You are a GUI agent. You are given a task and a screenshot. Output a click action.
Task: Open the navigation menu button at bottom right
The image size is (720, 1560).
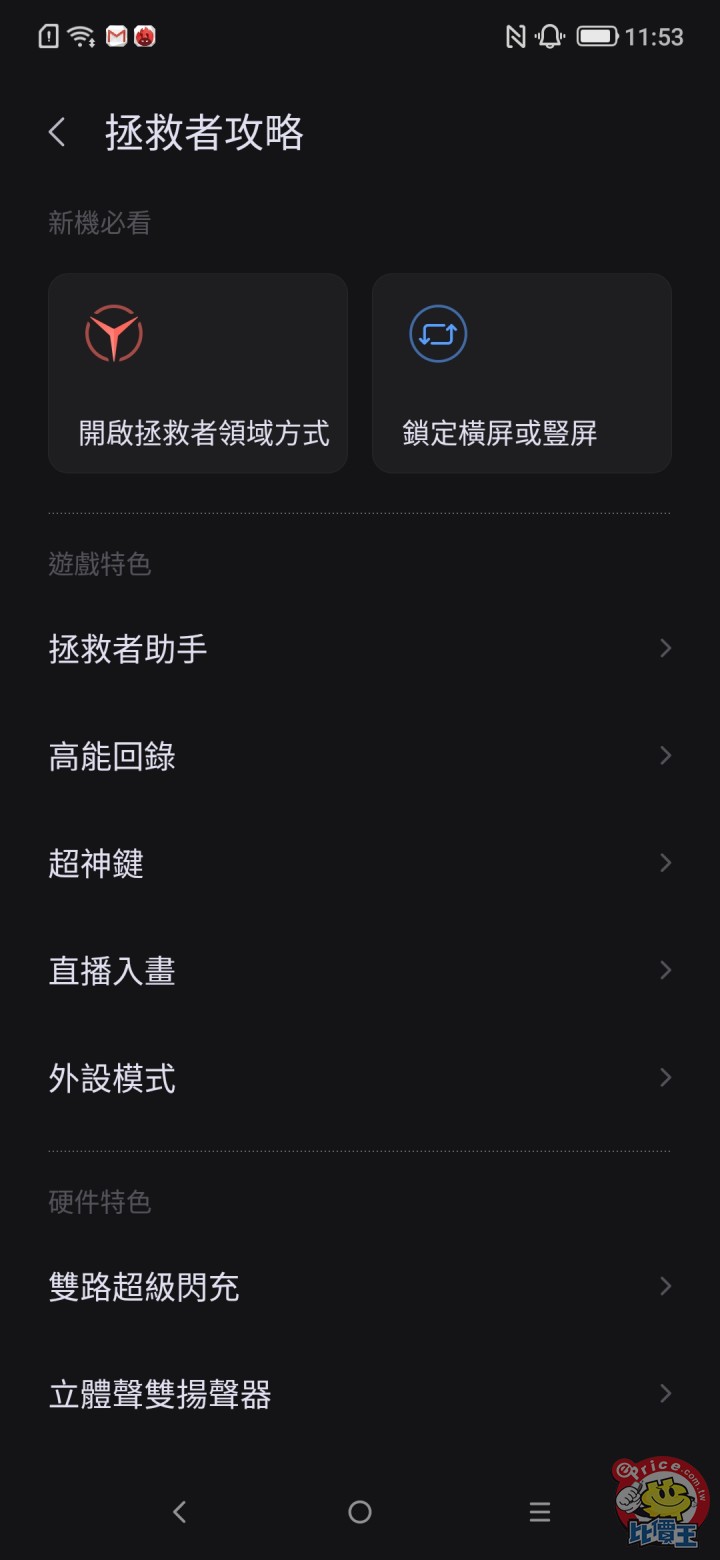click(x=539, y=1511)
